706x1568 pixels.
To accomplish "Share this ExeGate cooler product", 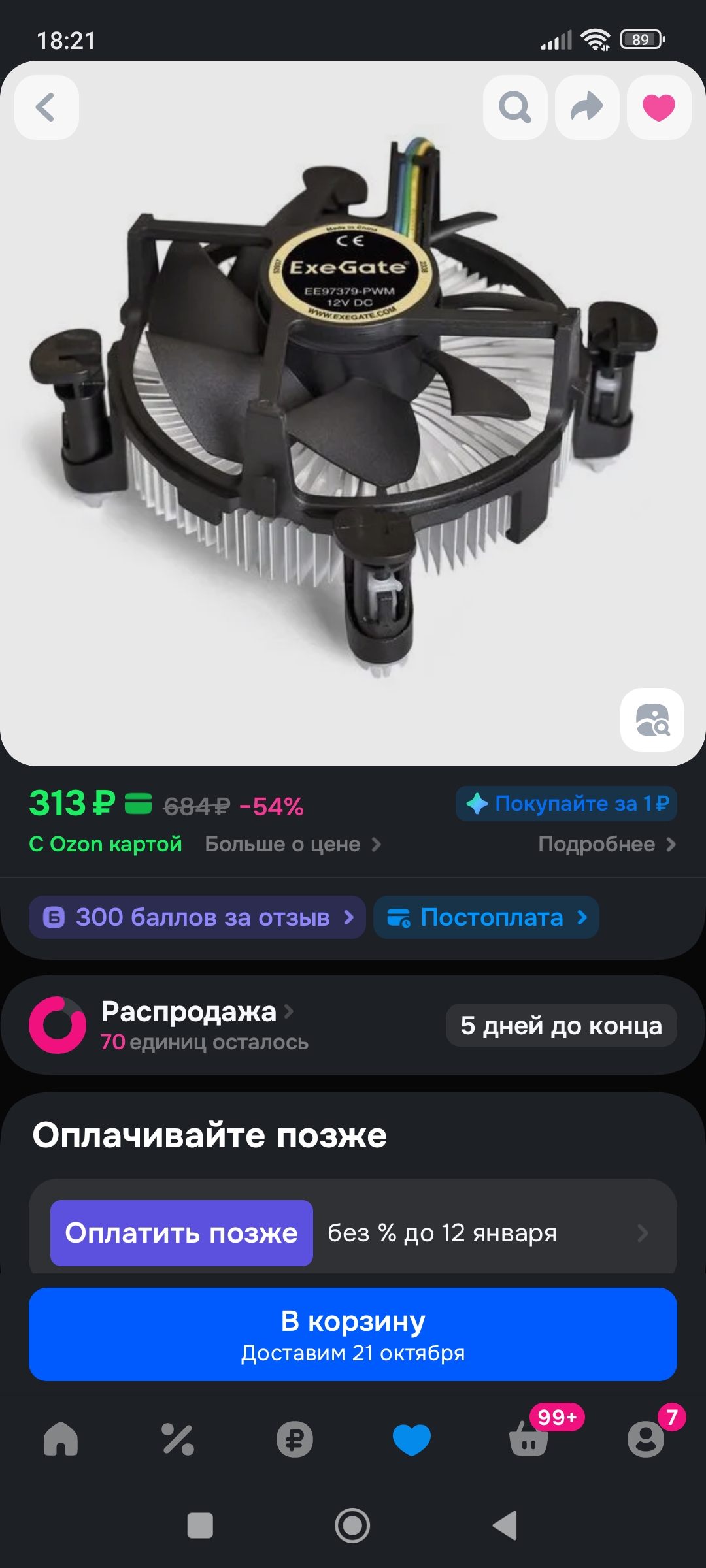I will pos(587,107).
